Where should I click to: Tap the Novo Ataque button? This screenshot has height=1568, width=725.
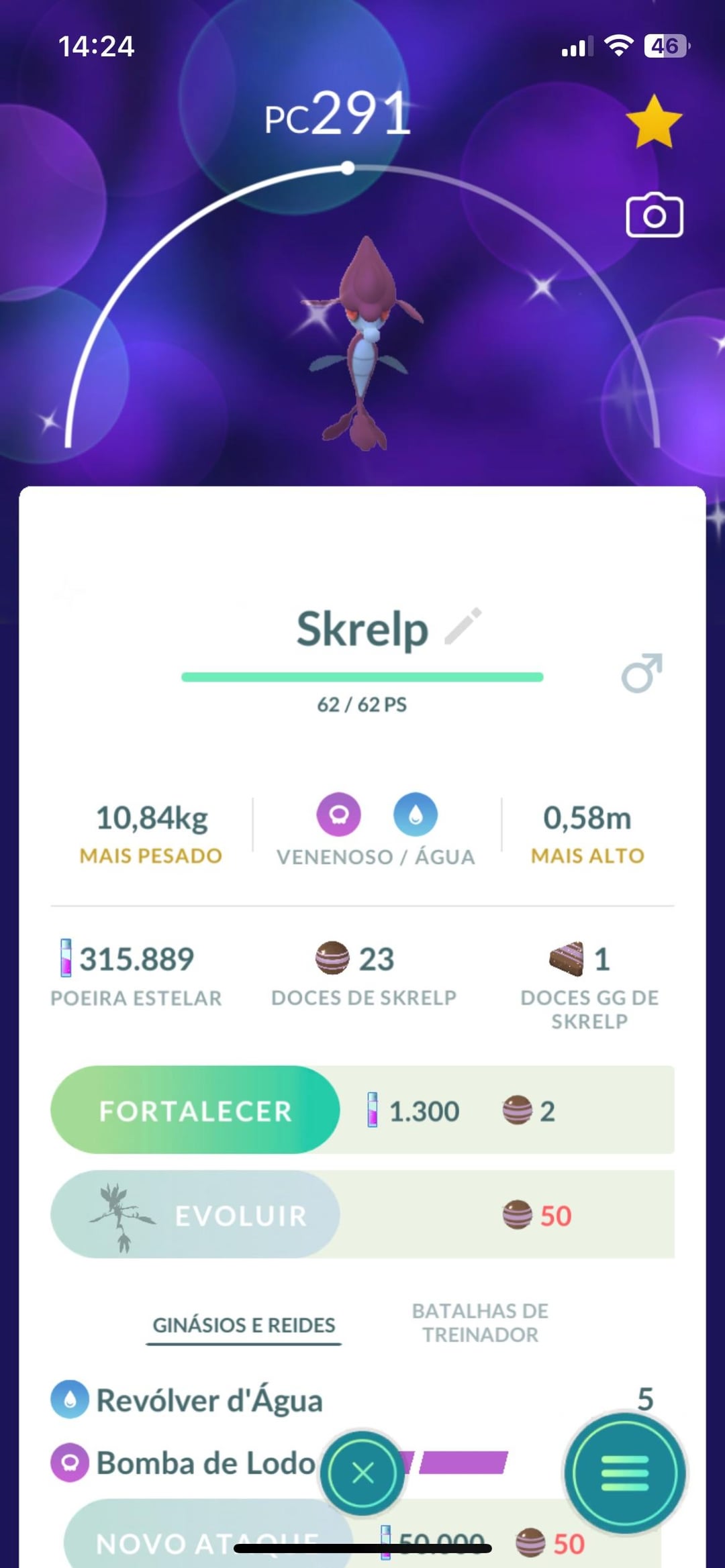pos(201,1540)
